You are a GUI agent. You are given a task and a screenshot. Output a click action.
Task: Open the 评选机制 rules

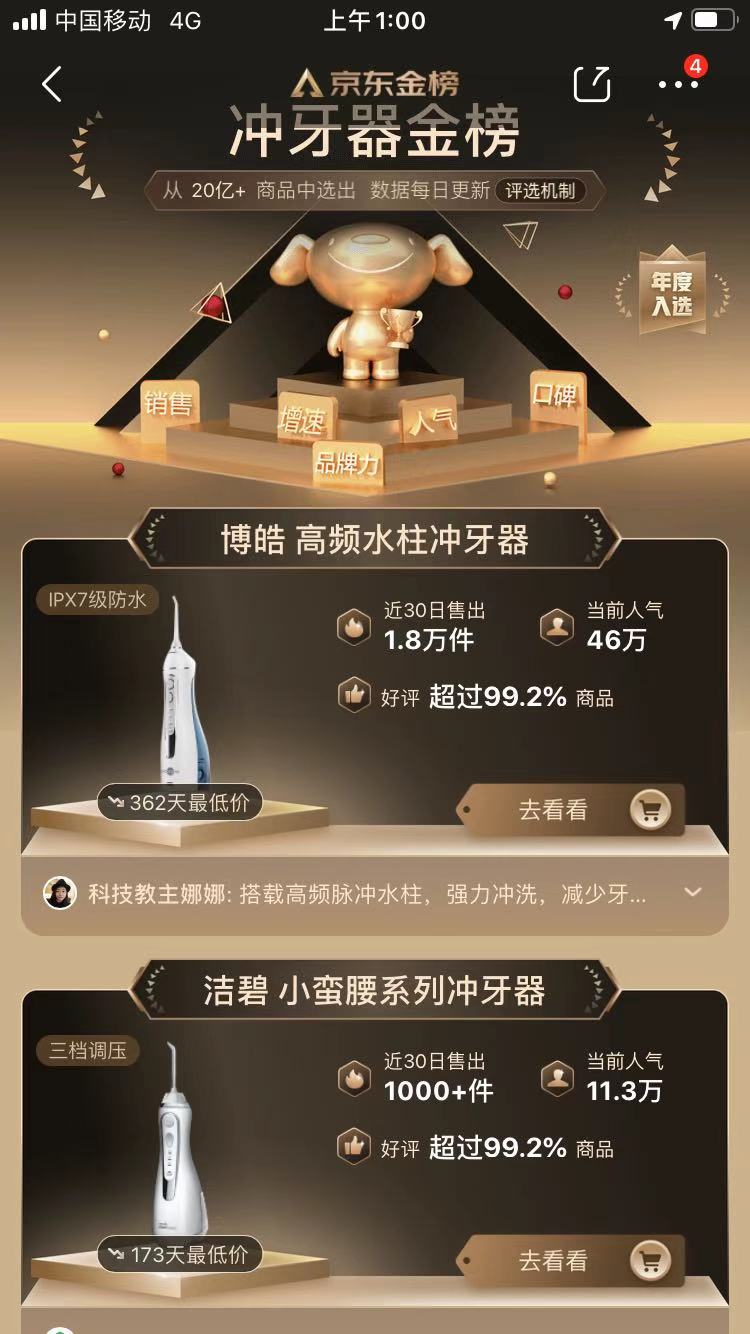(540, 190)
